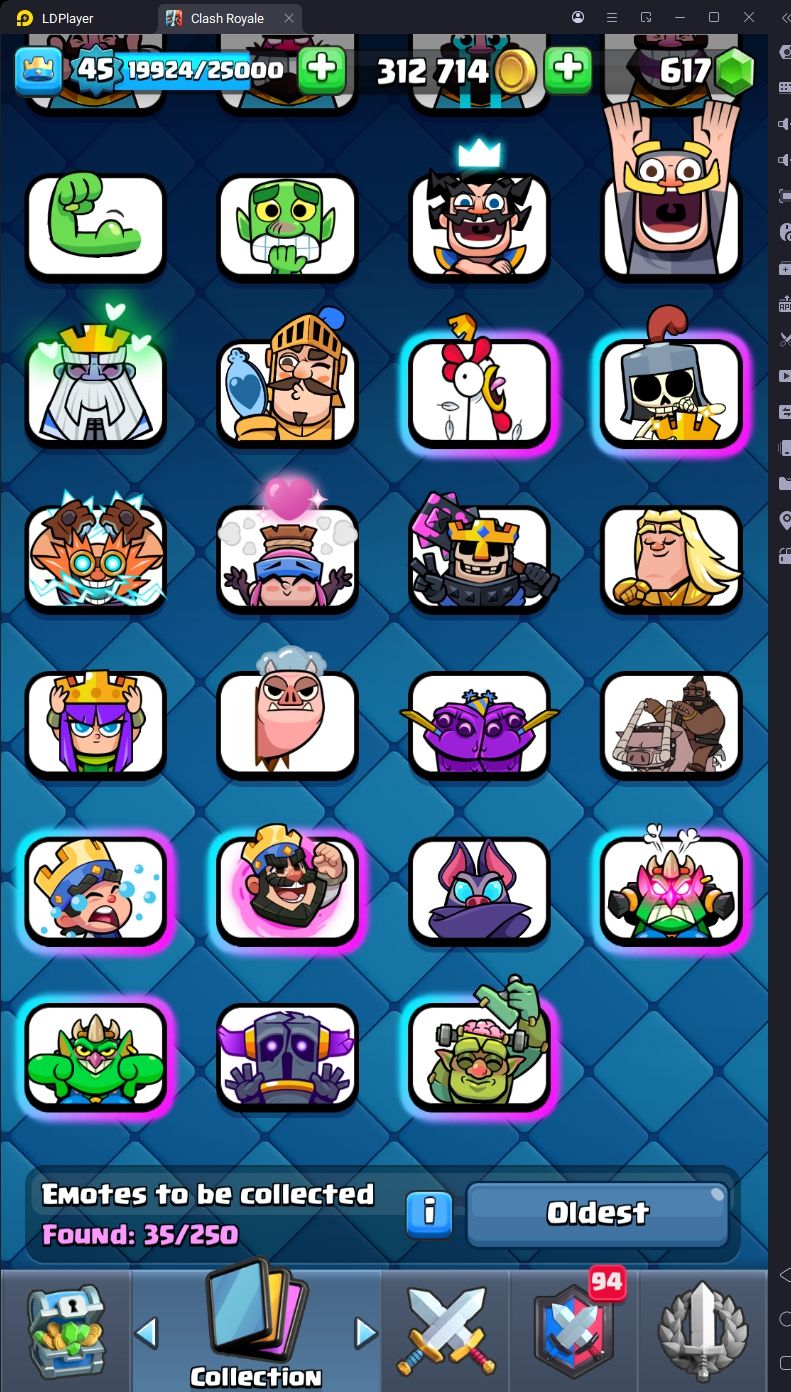
Task: Select the Hog Rider emote
Action: (671, 724)
